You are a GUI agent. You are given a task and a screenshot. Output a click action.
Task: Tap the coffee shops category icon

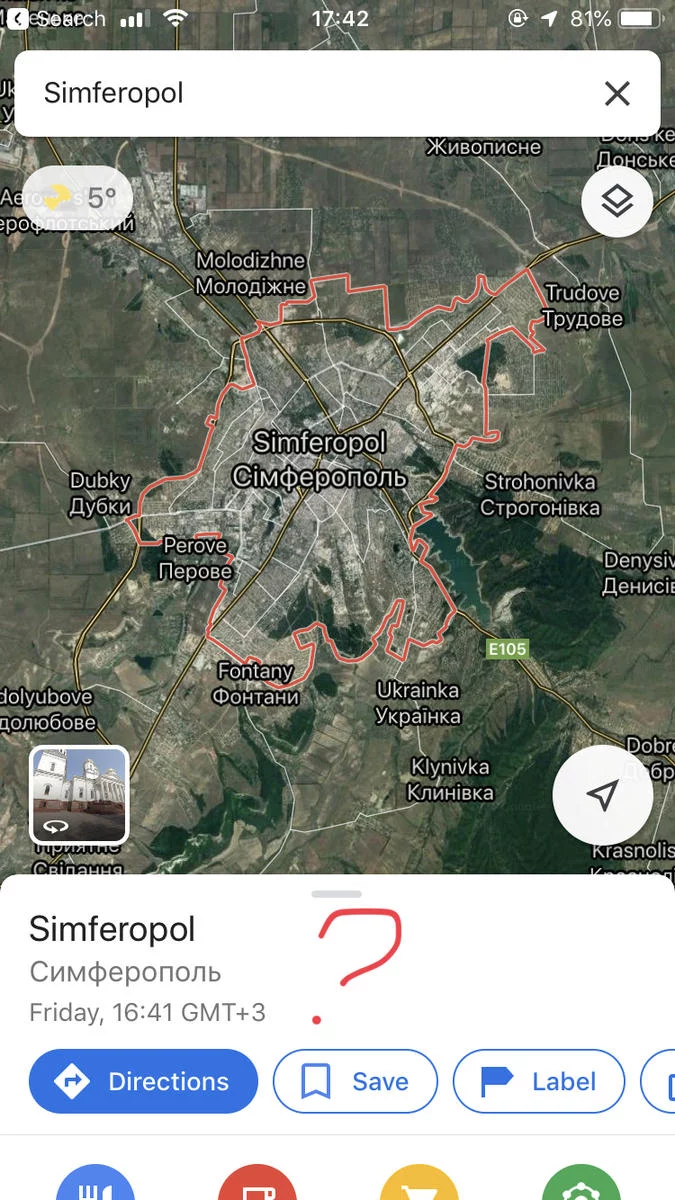(x=257, y=1186)
